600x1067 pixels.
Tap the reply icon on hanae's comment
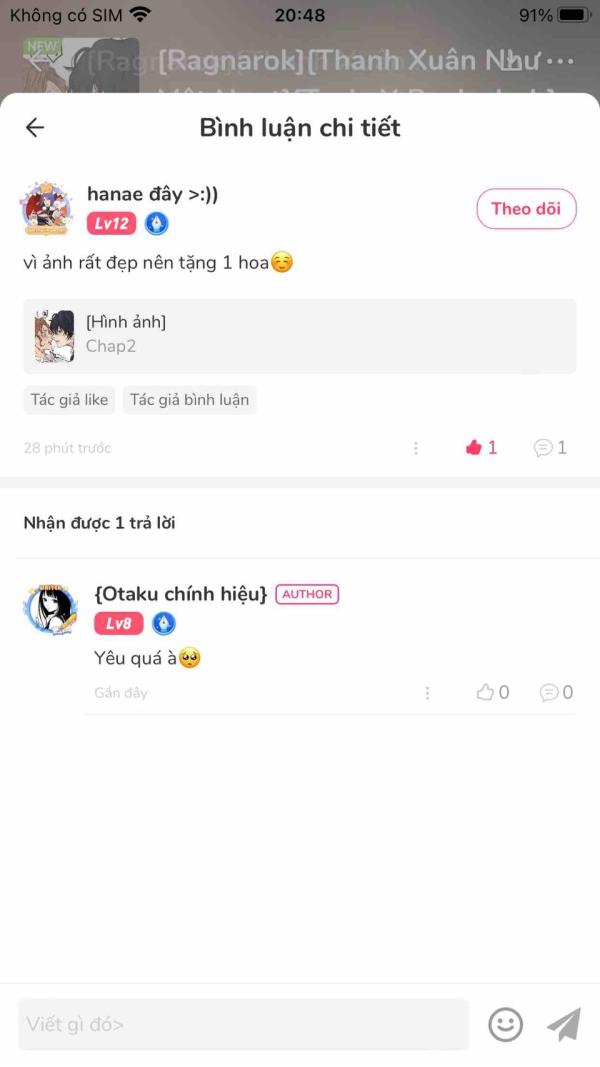click(x=550, y=448)
